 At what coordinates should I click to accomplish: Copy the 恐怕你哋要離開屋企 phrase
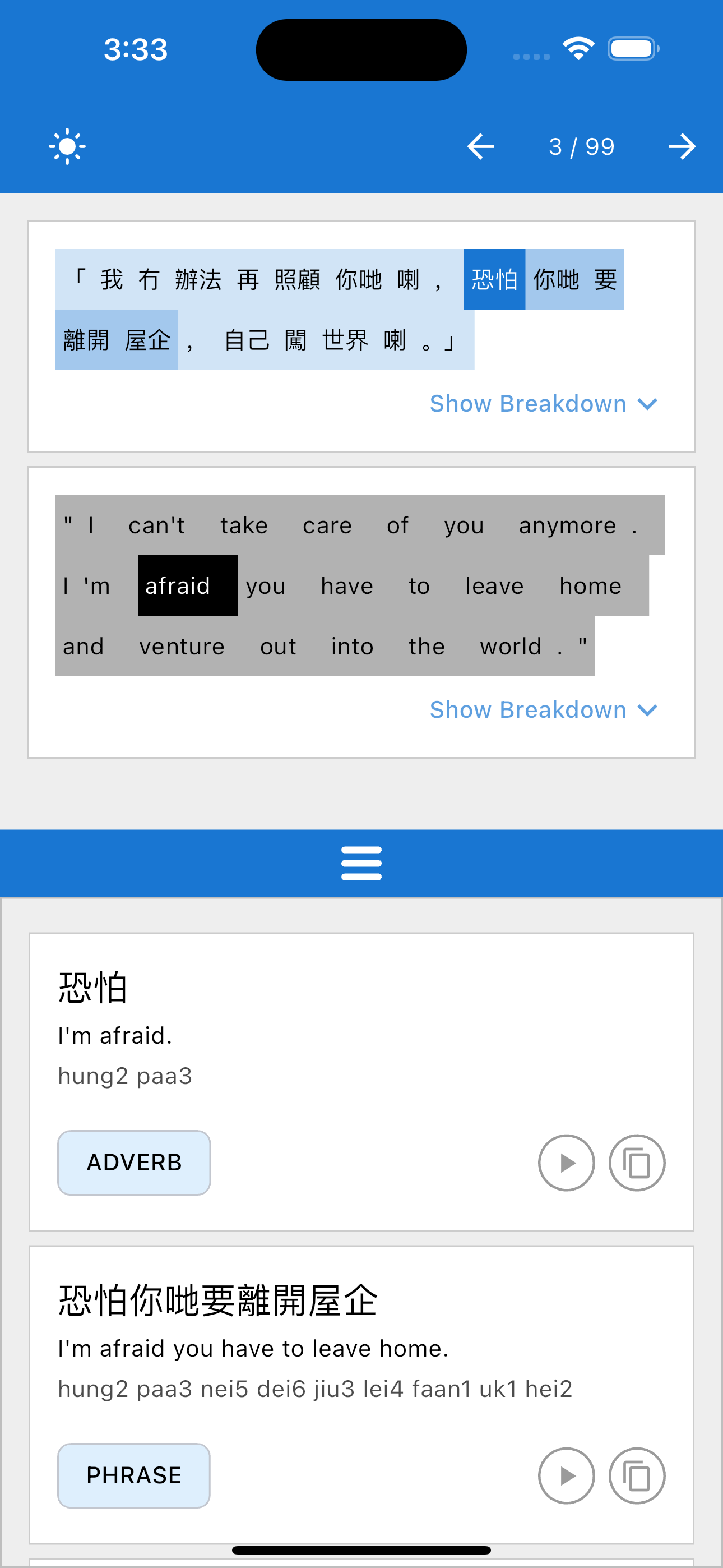click(637, 1475)
